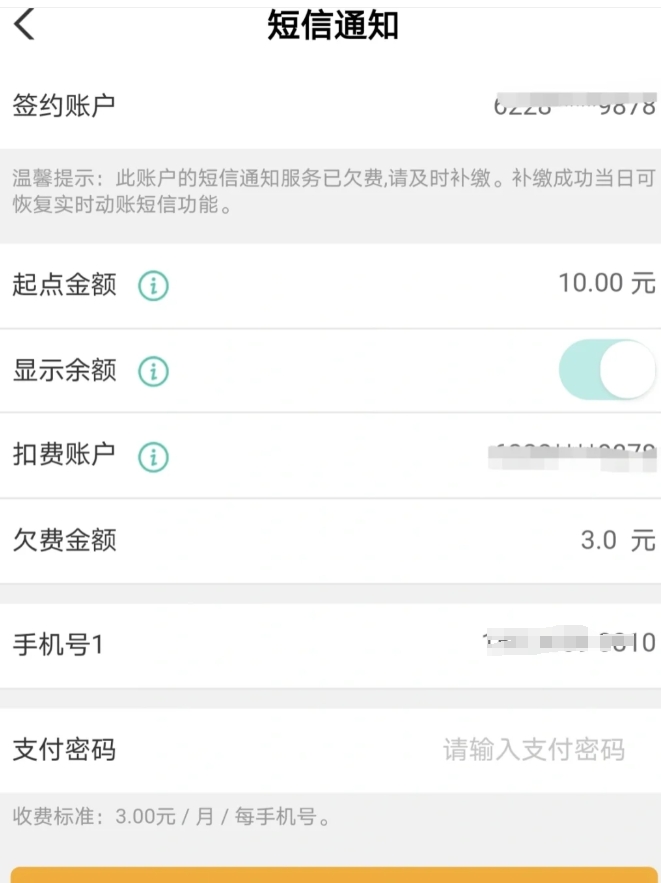This screenshot has width=661, height=883.
Task: Open info icon next to 显示余额
Action: pyautogui.click(x=153, y=371)
